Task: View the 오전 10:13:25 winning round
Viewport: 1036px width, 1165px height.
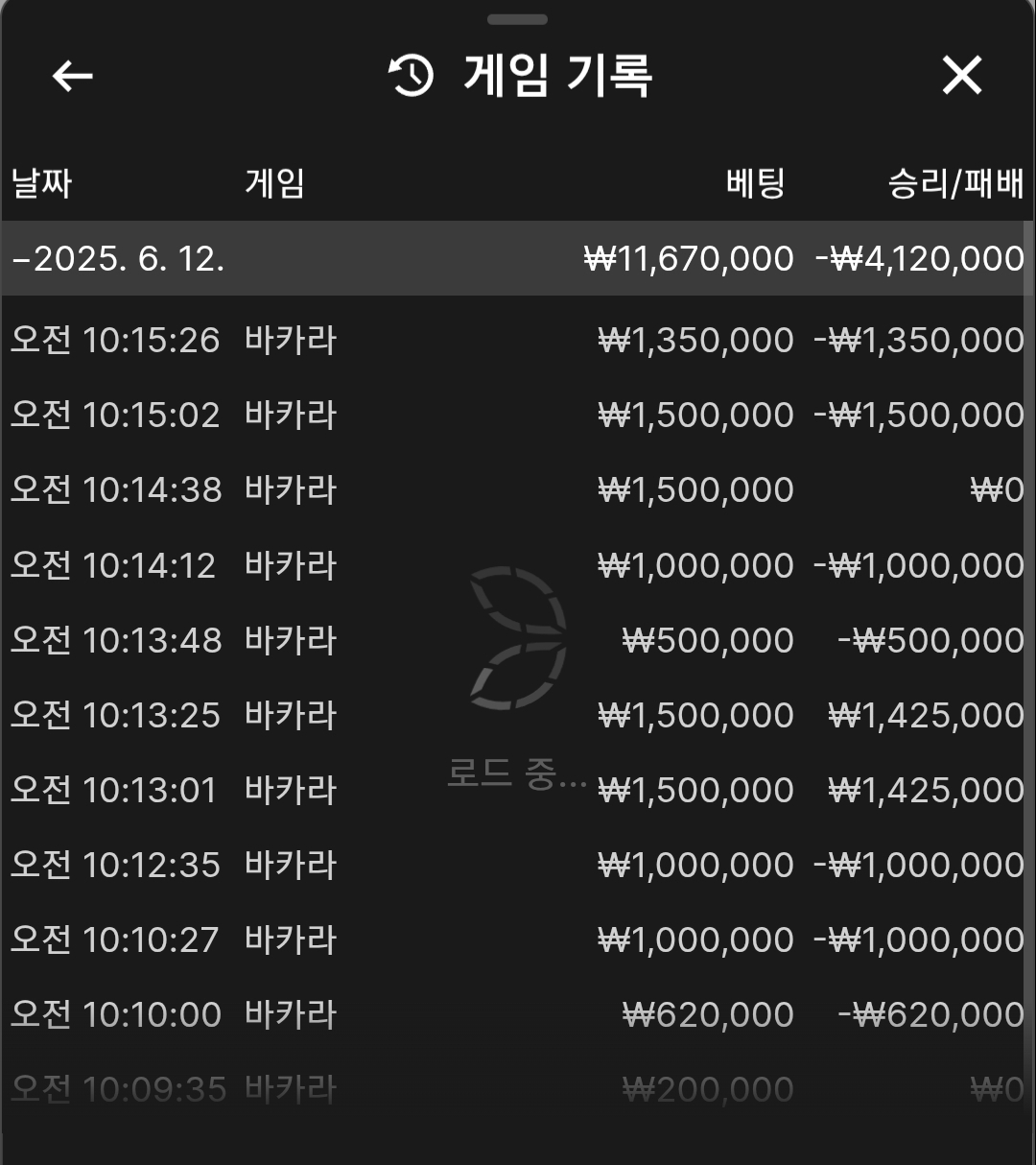Action: [x=516, y=715]
